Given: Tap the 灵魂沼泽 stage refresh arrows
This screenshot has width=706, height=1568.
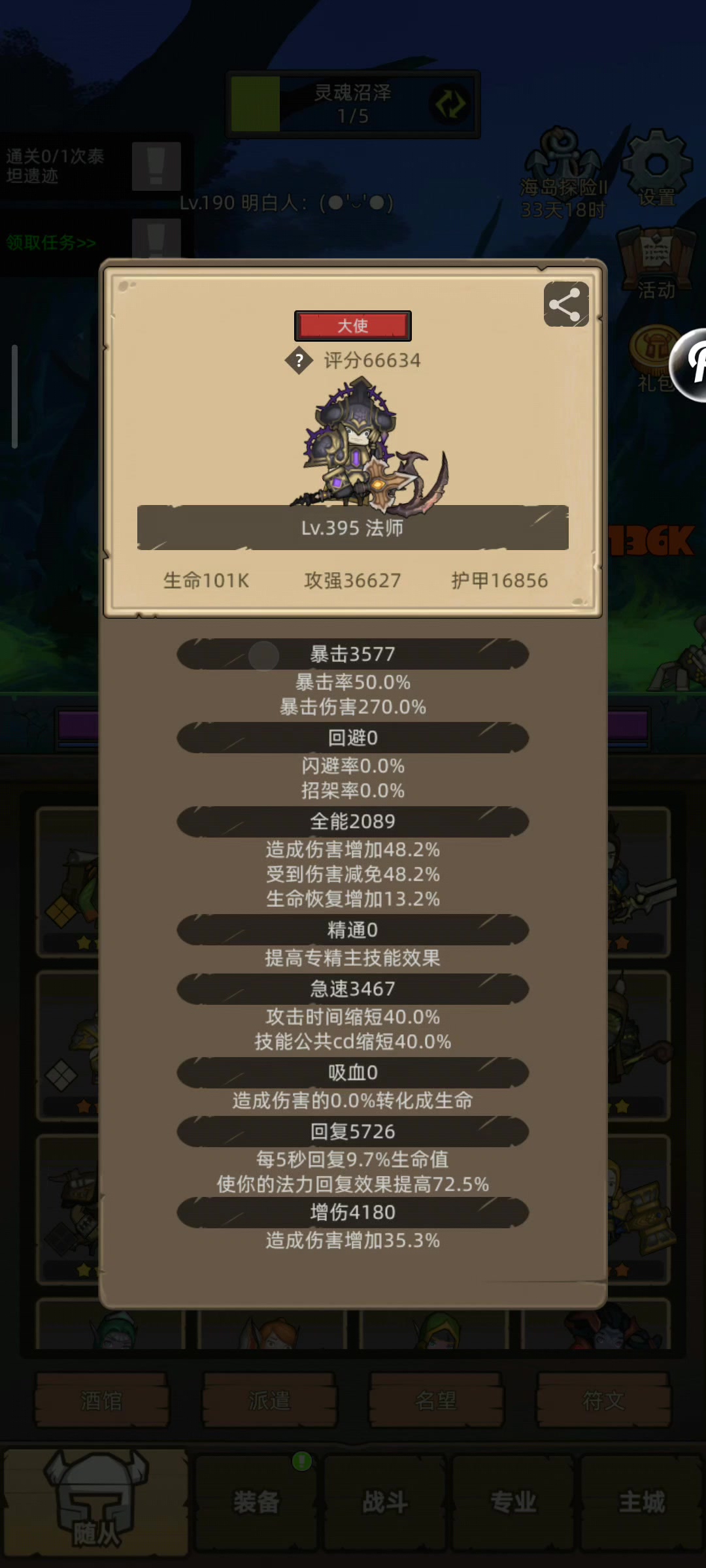Looking at the screenshot, I should [x=450, y=104].
